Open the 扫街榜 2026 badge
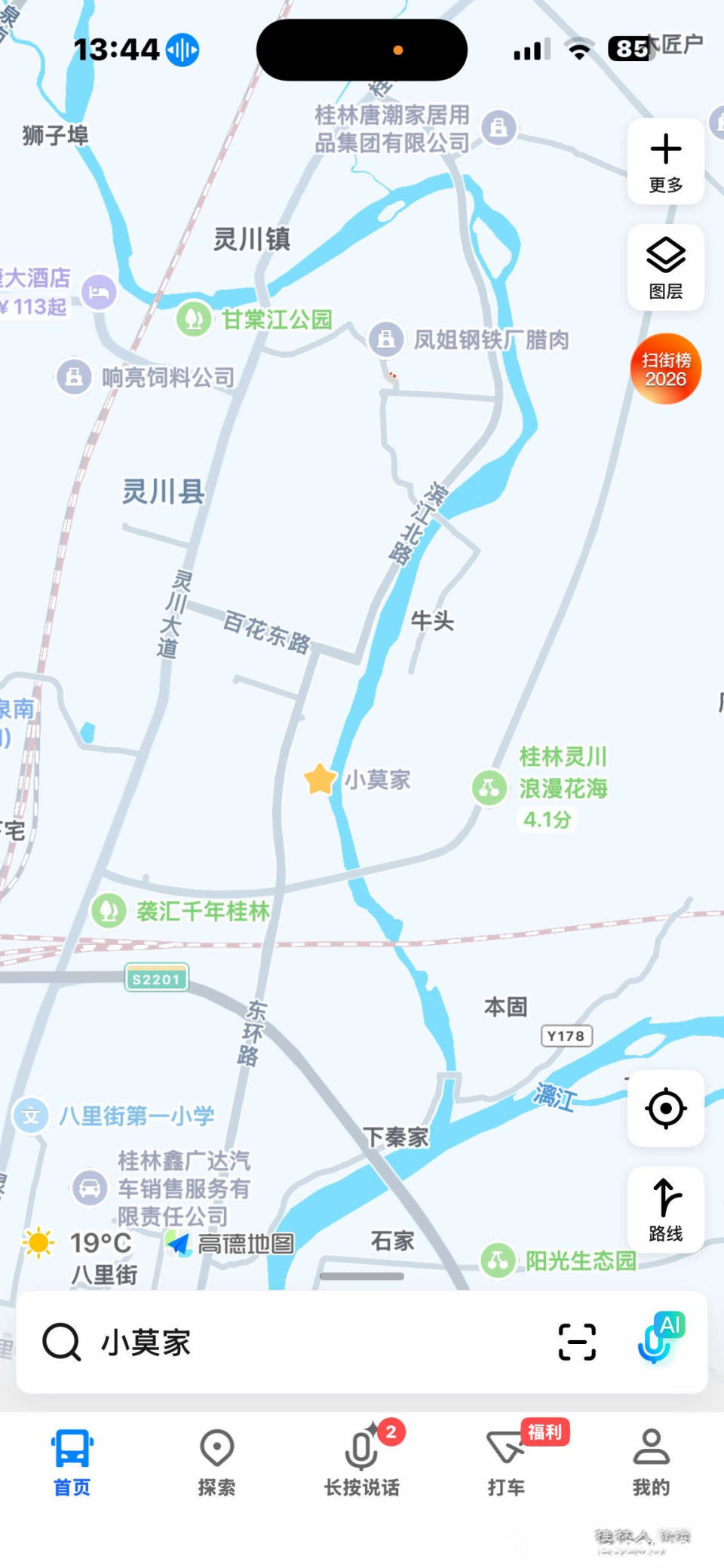Screen dimensions: 724x1568 [x=665, y=369]
